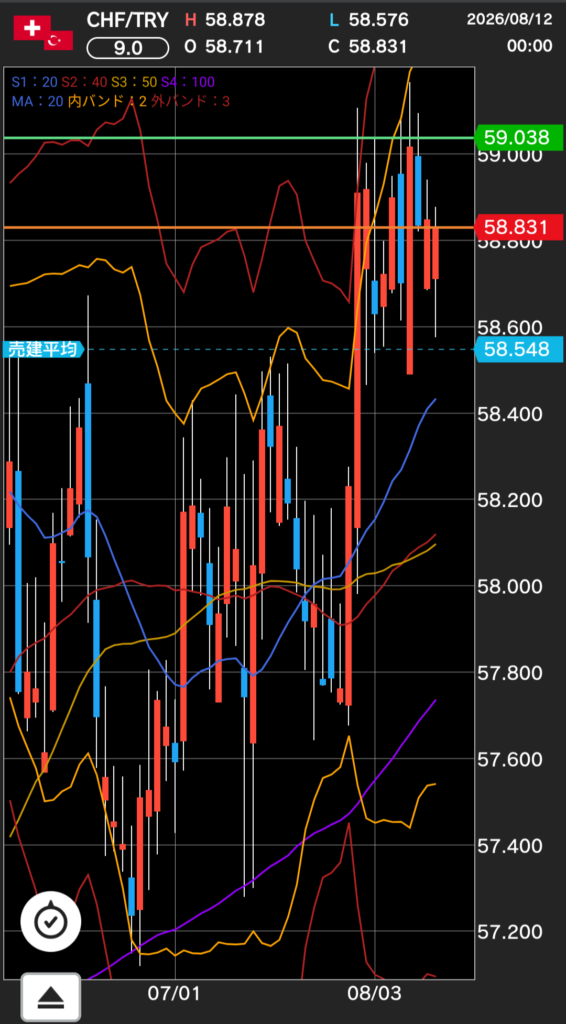This screenshot has height=1024, width=566.
Task: Open the CHF/TRY currency pair selector
Action: 126,20
